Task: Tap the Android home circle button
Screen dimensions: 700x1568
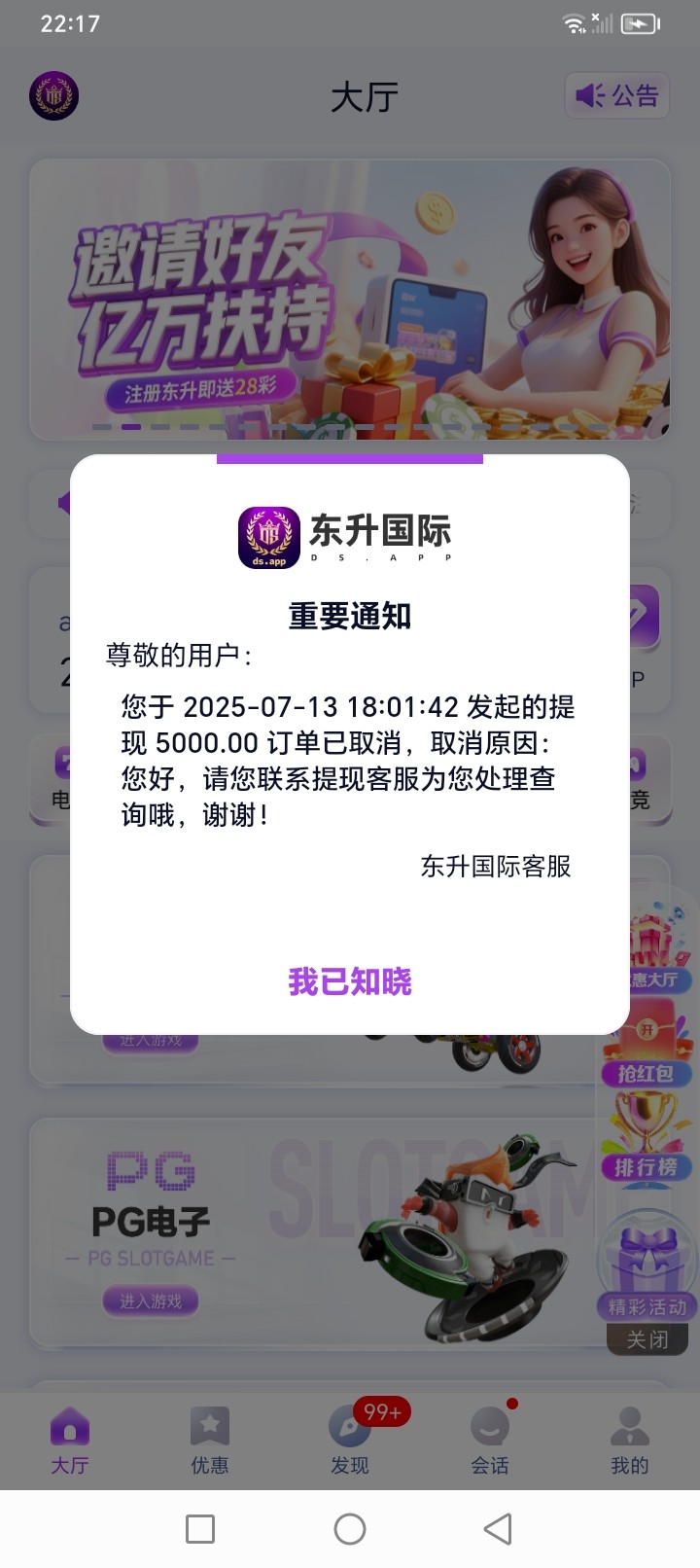Action: 349,1529
